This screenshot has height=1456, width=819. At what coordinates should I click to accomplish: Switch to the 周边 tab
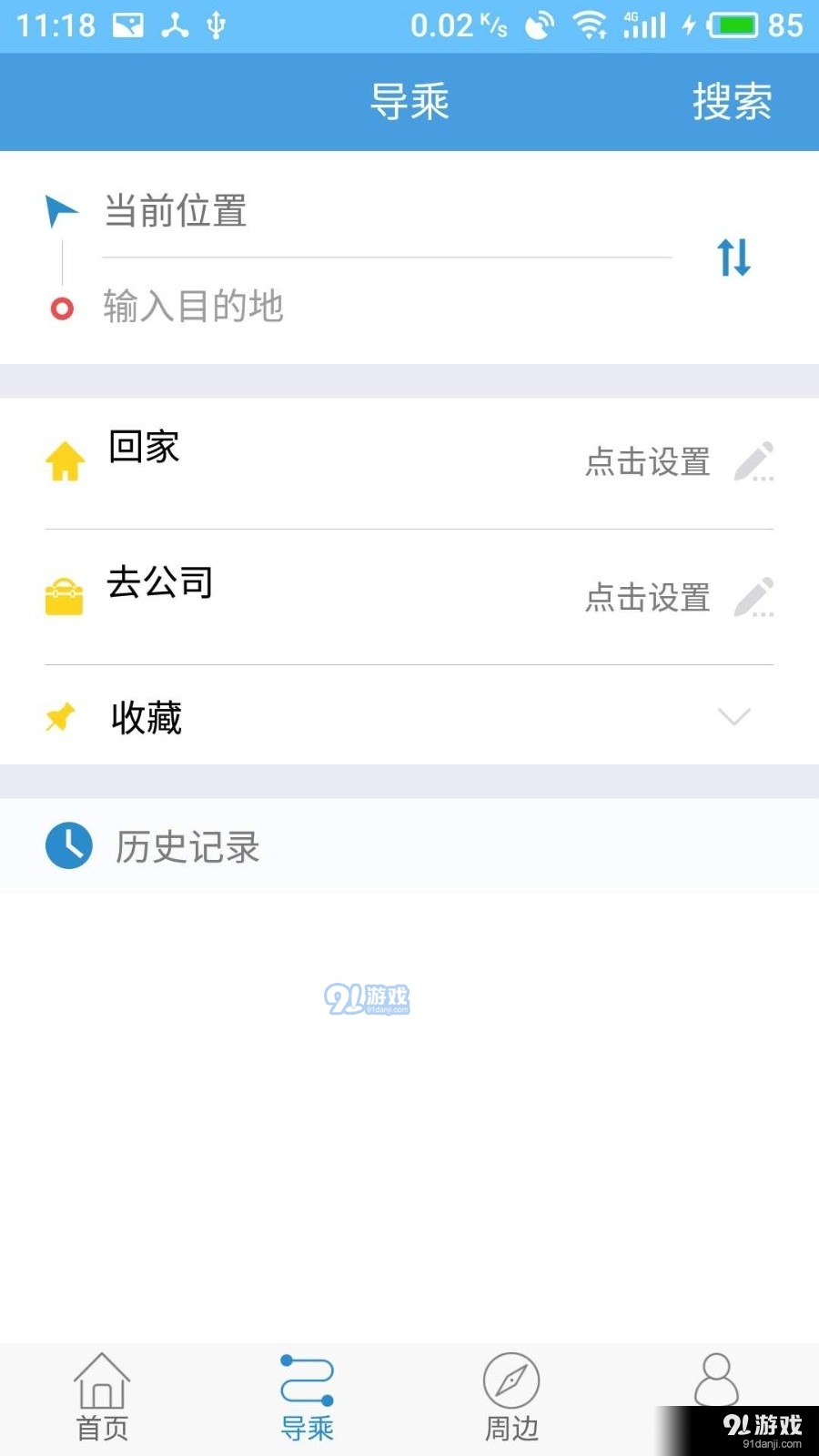pos(510,1397)
